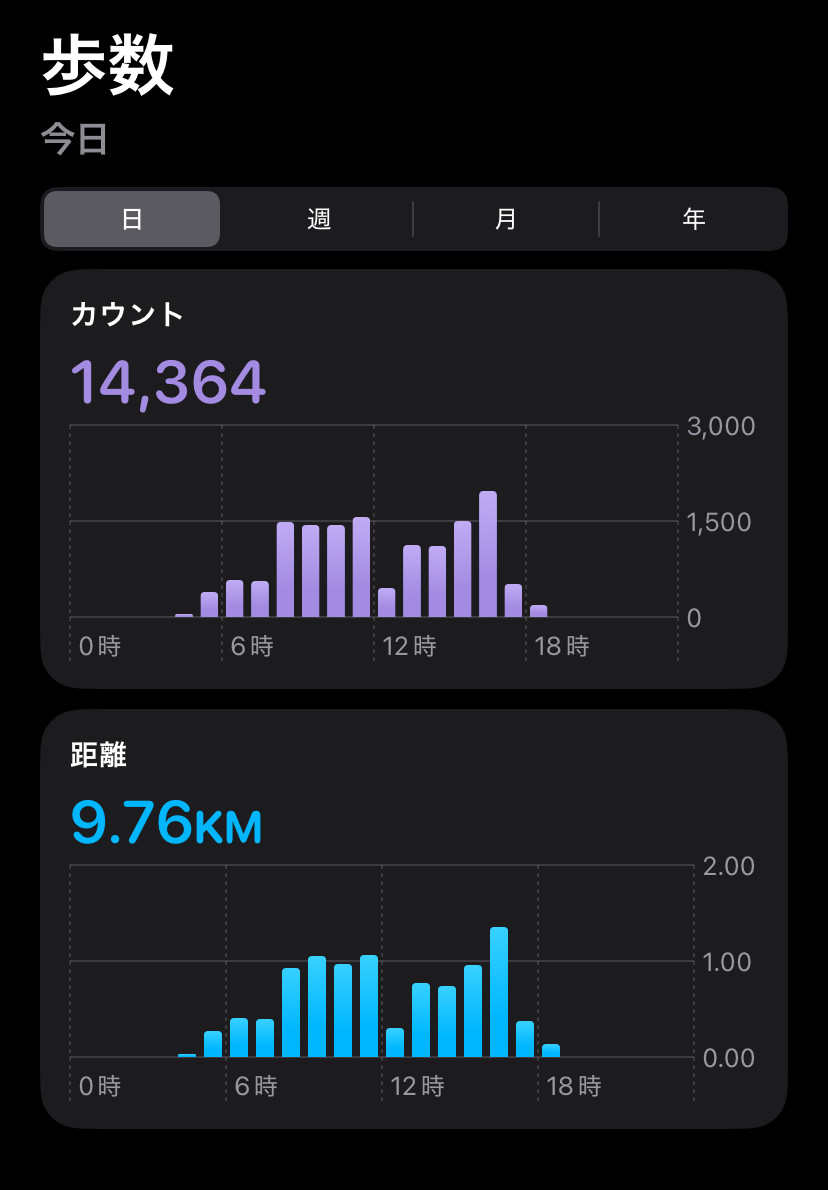Viewport: 828px width, 1190px height.
Task: Switch to the 年 (year) view
Action: [693, 219]
